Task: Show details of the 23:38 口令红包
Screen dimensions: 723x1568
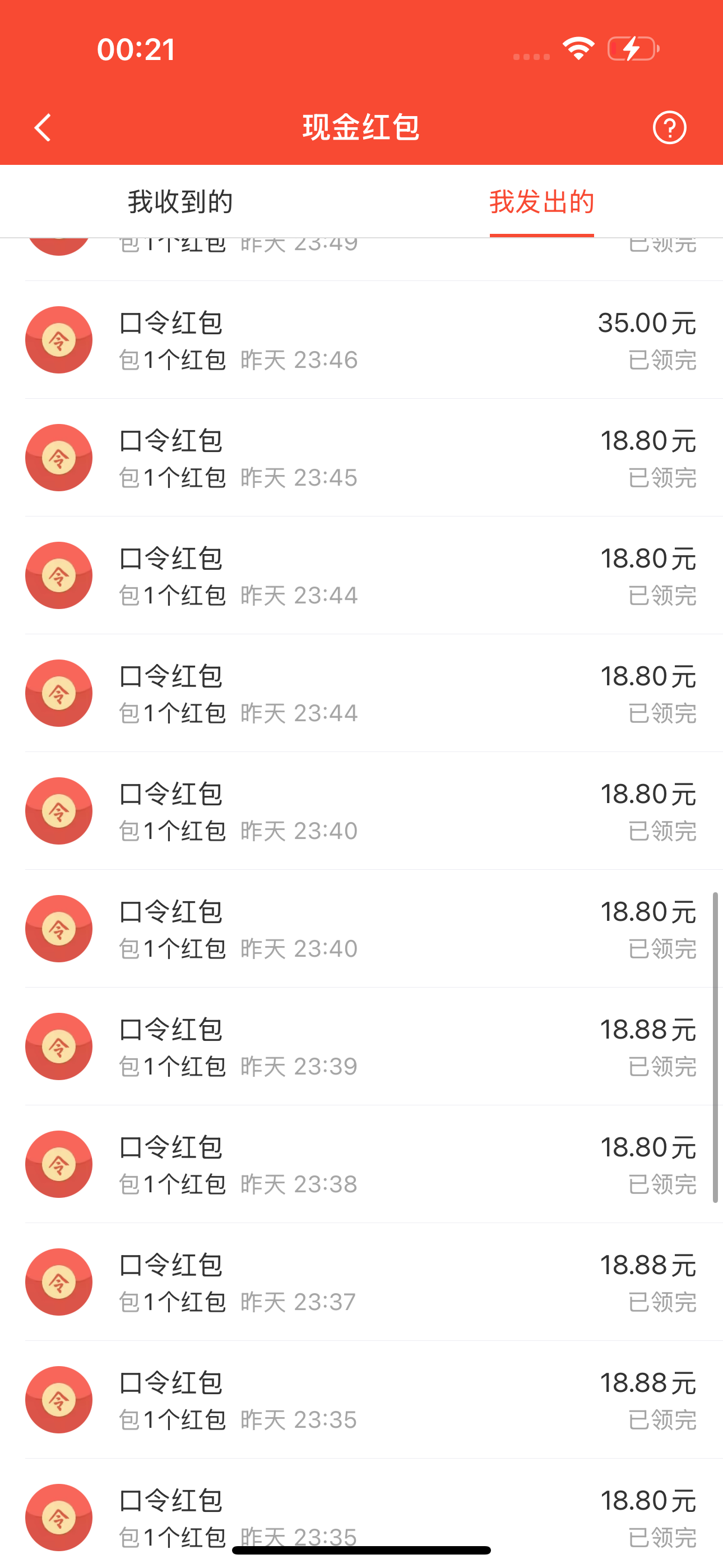Action: click(x=361, y=1164)
